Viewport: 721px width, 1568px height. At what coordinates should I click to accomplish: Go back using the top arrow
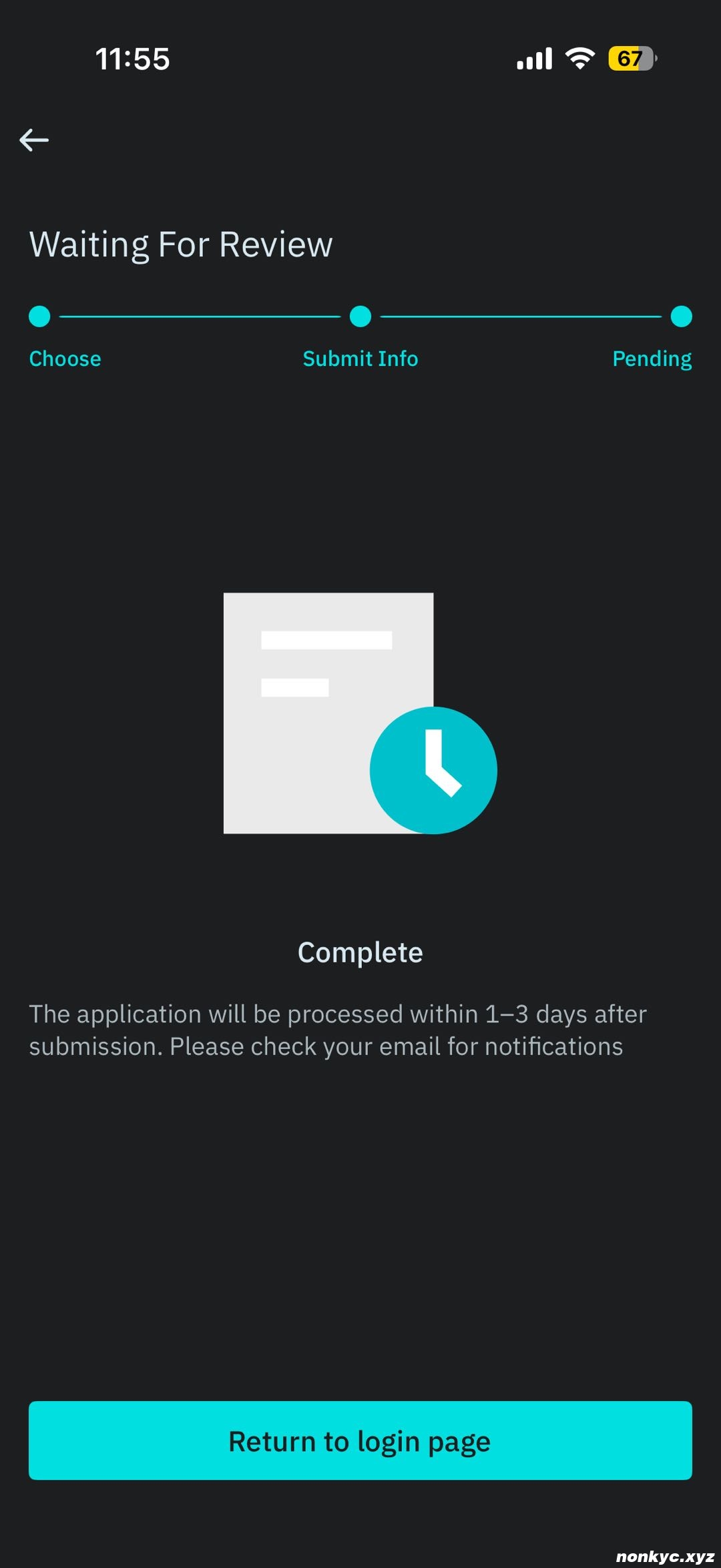[34, 140]
